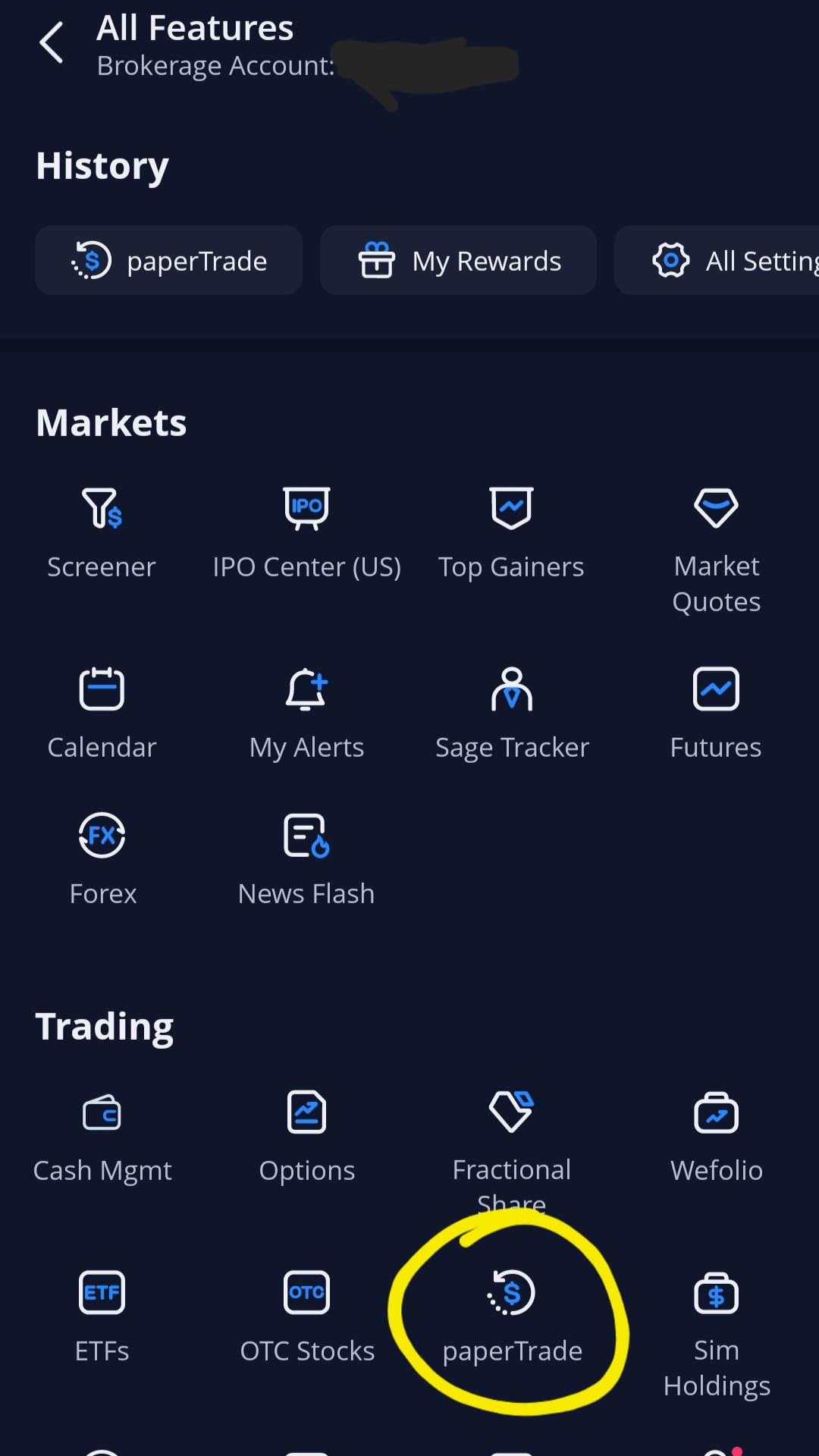This screenshot has width=819, height=1456.
Task: Open My Rewards from History
Action: pyautogui.click(x=458, y=260)
